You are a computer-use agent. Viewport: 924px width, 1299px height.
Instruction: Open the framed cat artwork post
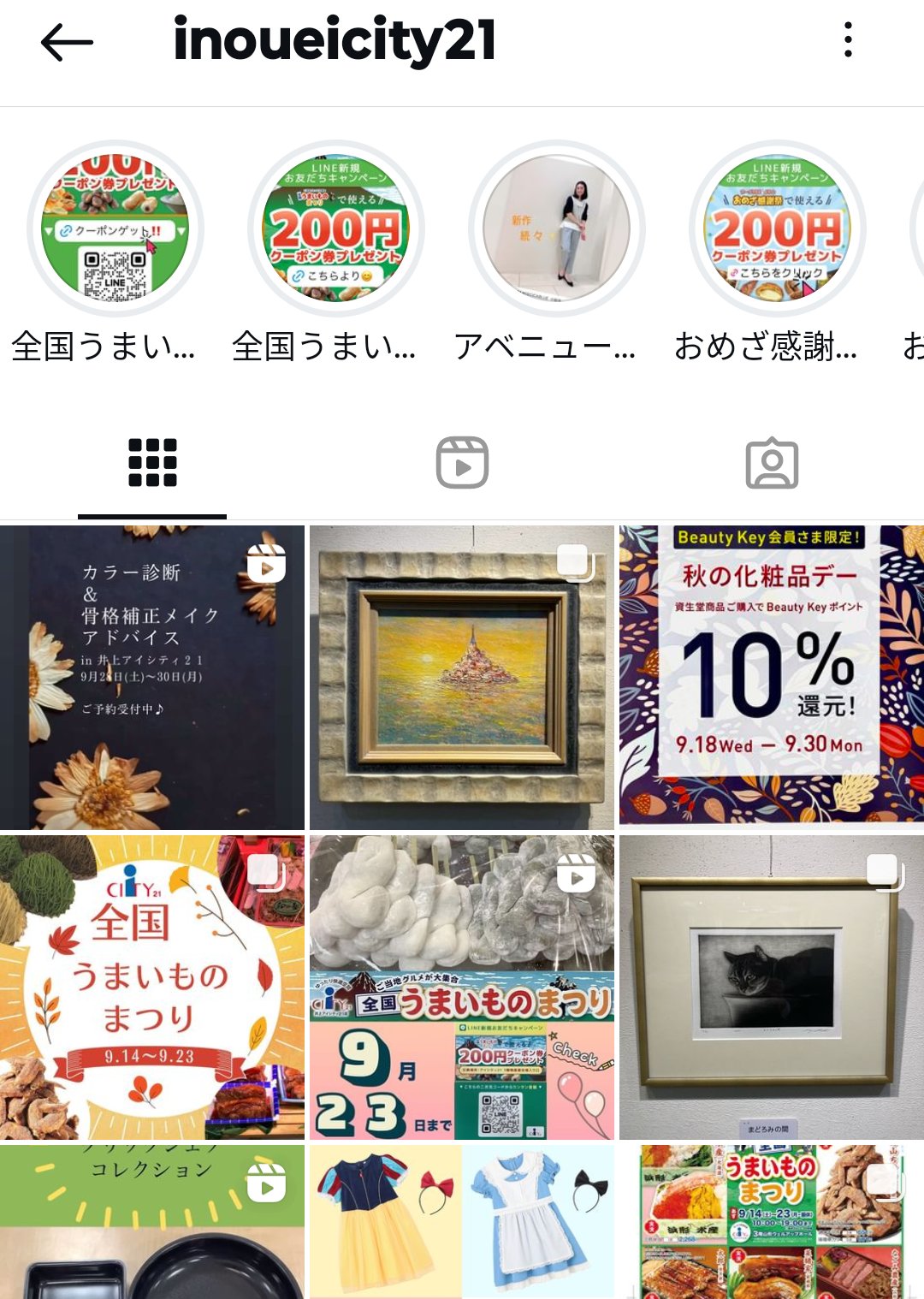[x=772, y=987]
